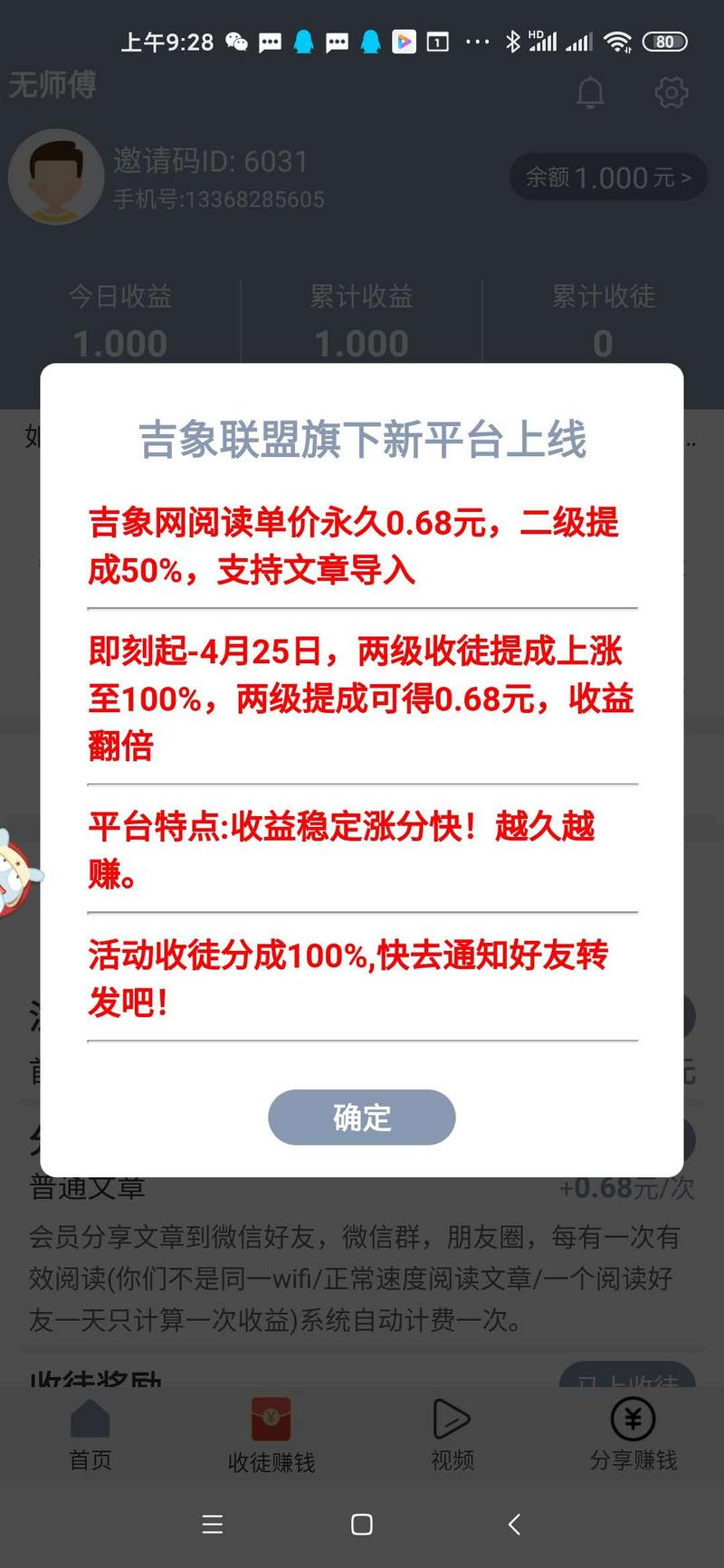Viewport: 724px width, 1568px height.
Task: Open the notifications bell
Action: (590, 92)
